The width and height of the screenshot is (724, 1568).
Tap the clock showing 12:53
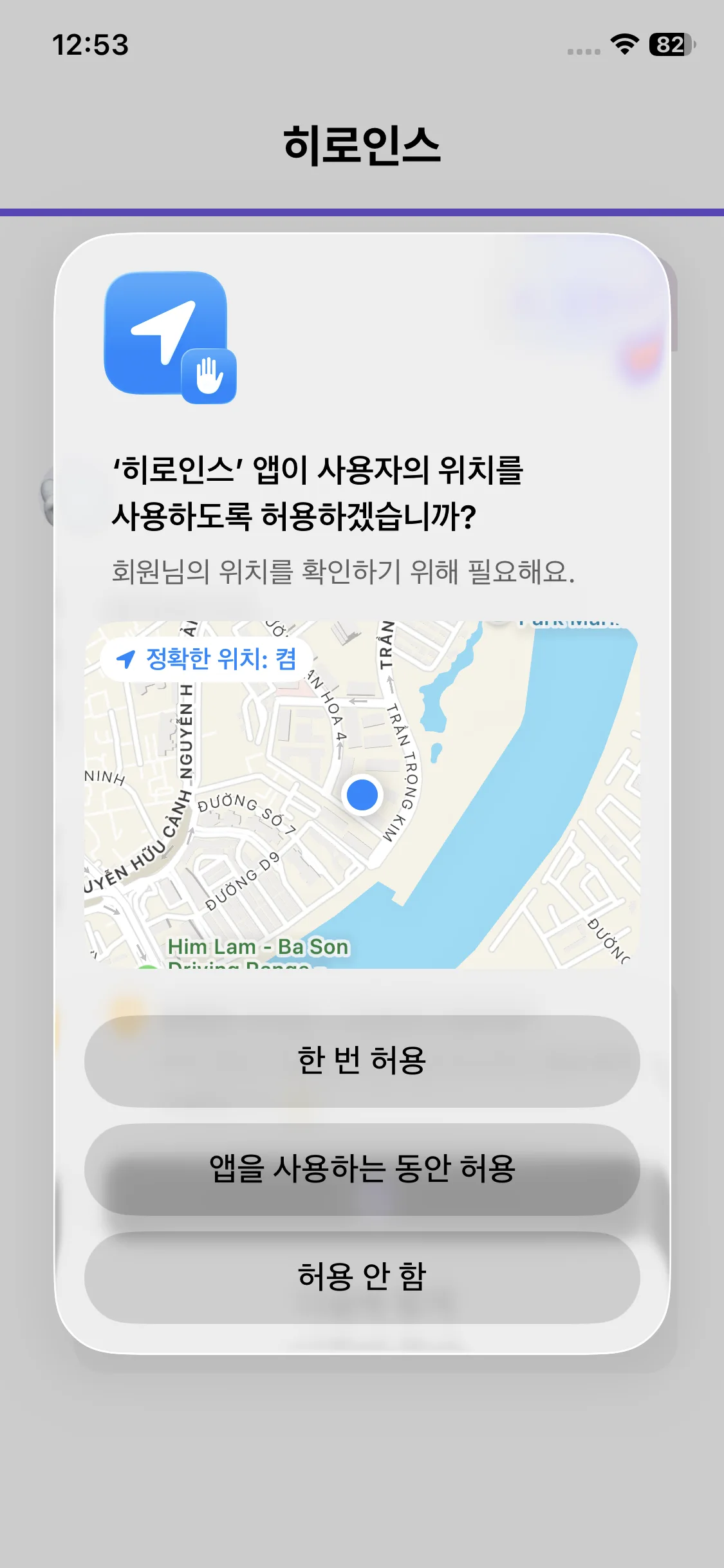click(93, 43)
